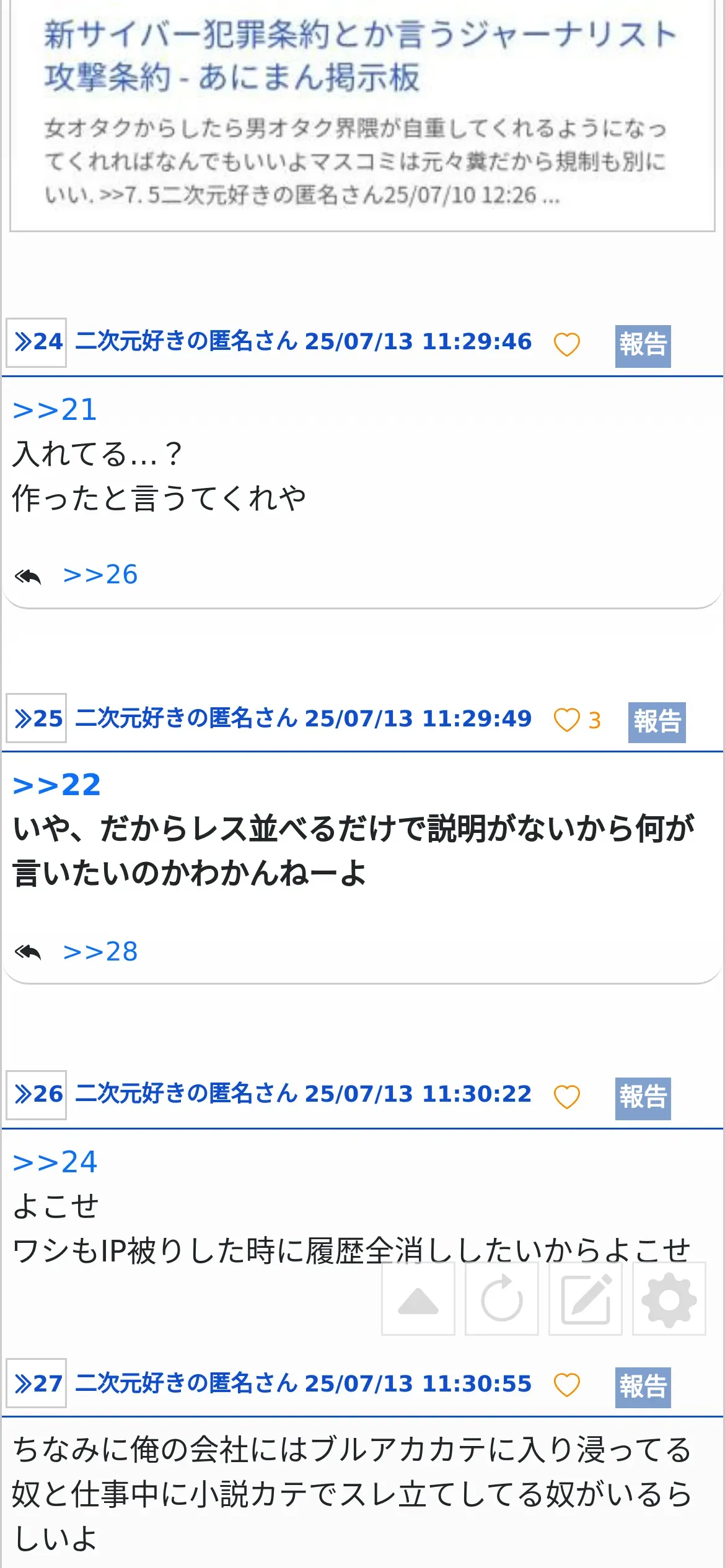The height and width of the screenshot is (1568, 725).
Task: Write a new post with the edit button
Action: (586, 1299)
